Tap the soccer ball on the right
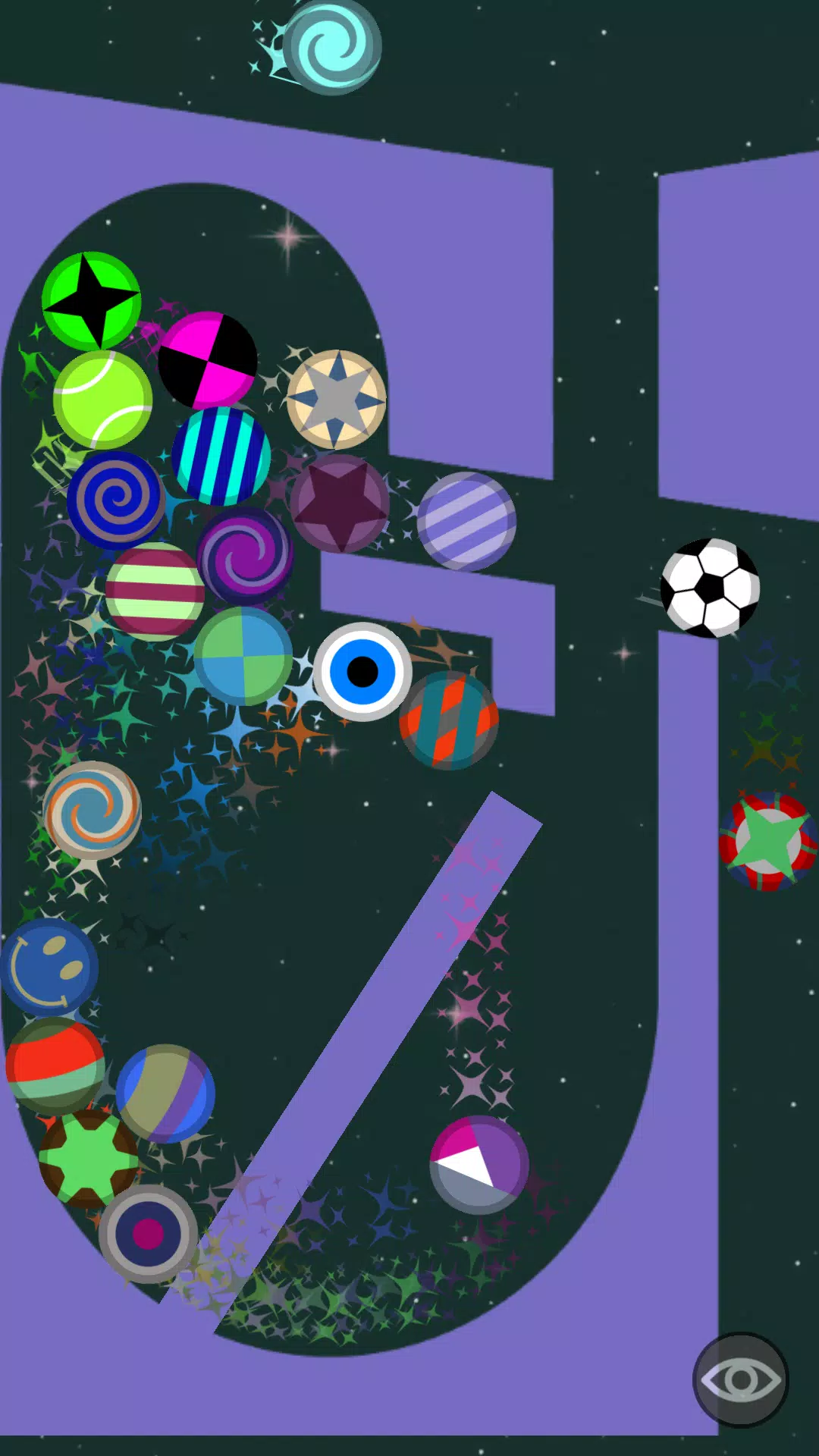 point(709,589)
